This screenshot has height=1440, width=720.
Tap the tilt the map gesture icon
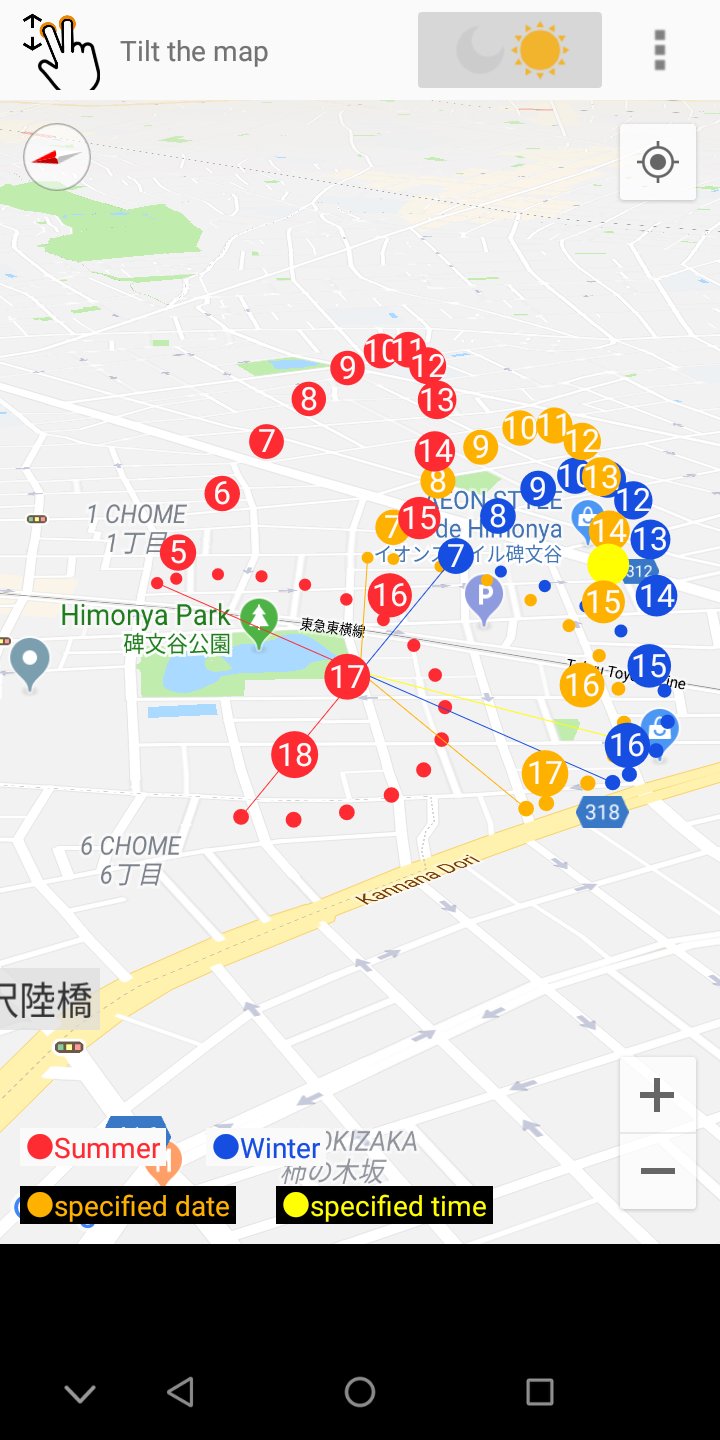click(x=62, y=50)
